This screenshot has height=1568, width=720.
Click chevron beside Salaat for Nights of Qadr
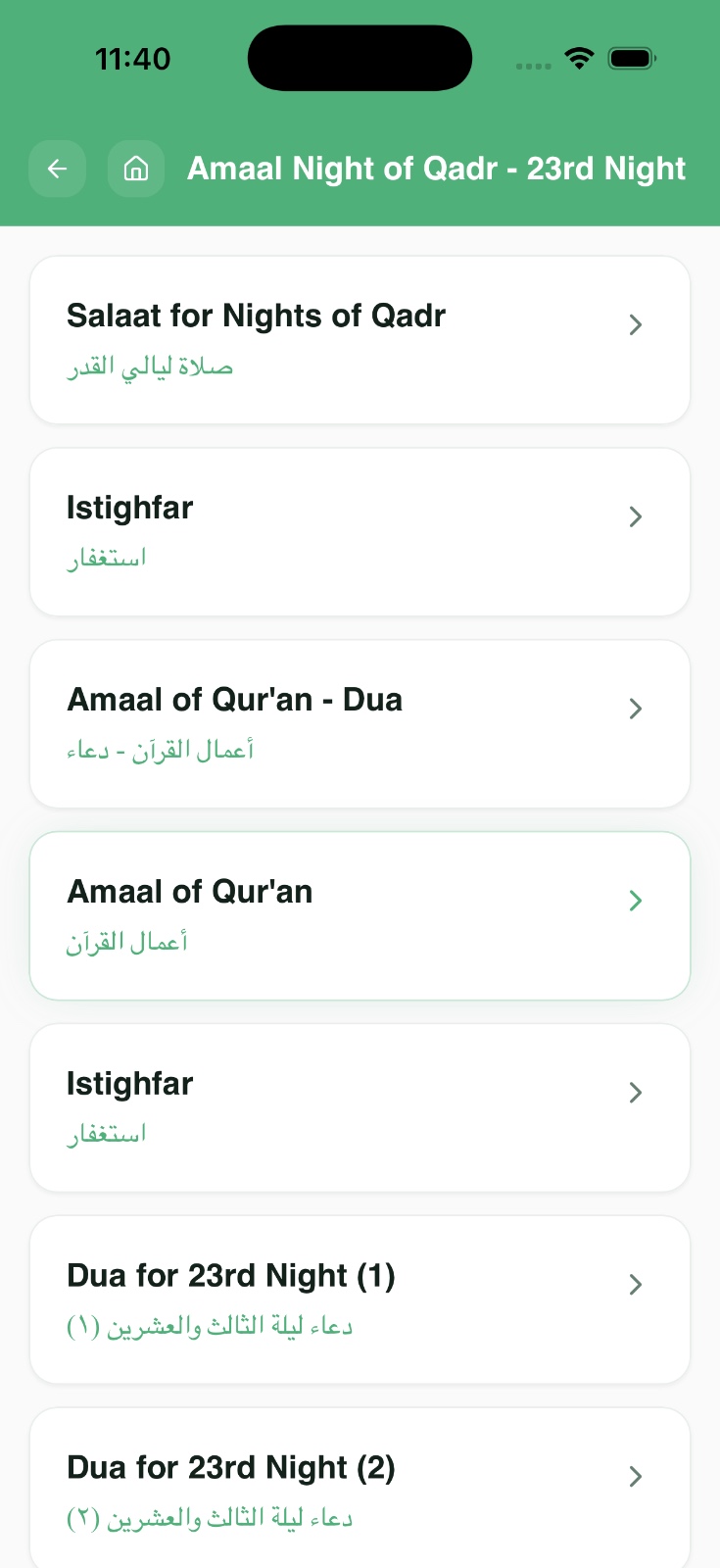click(x=635, y=324)
